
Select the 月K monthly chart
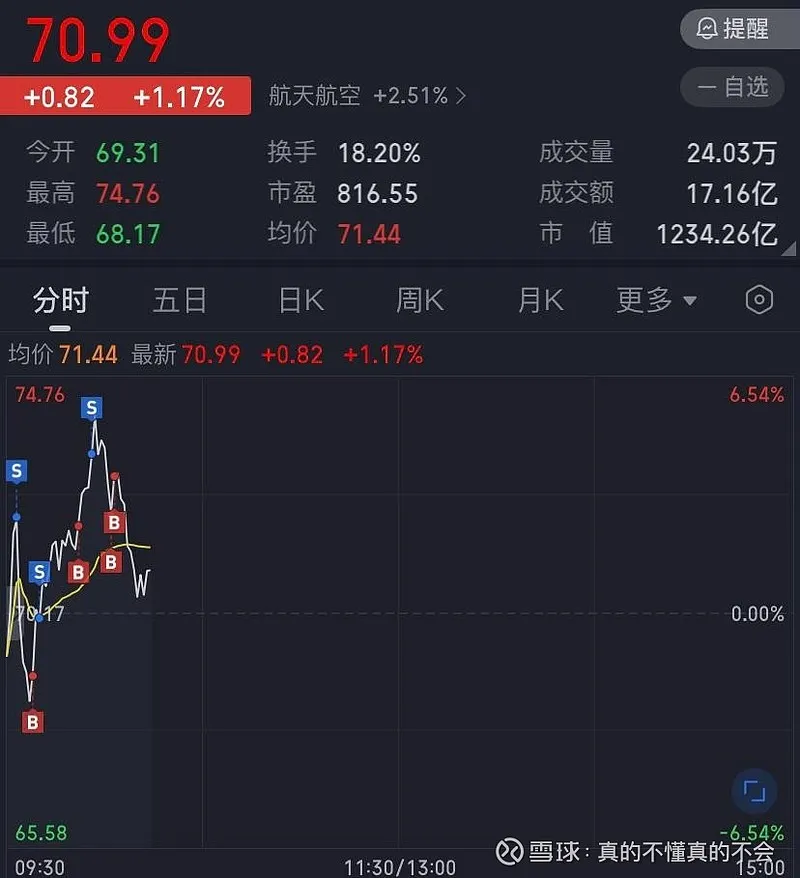click(541, 300)
